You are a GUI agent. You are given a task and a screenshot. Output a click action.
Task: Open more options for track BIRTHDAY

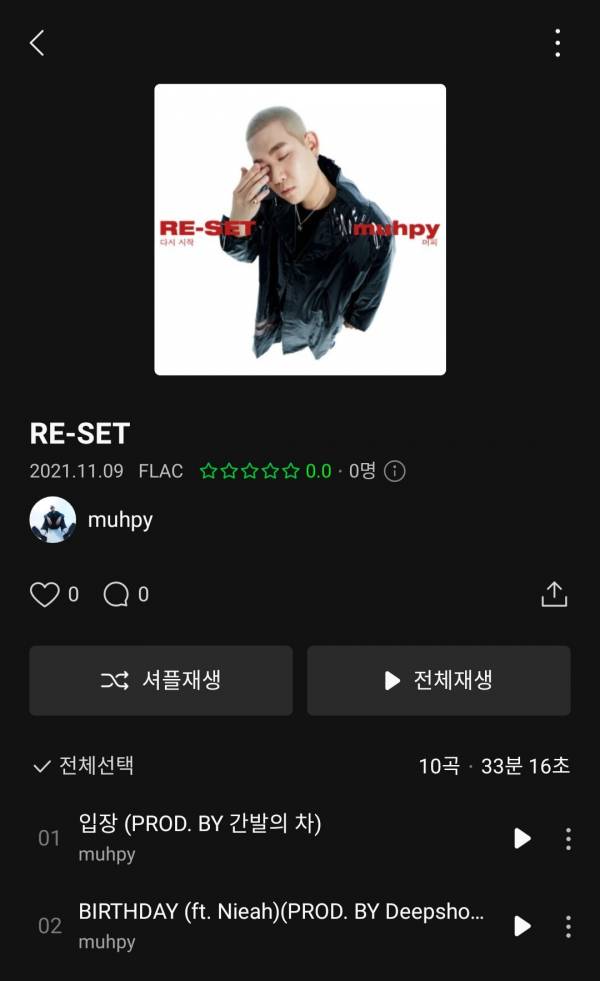568,926
